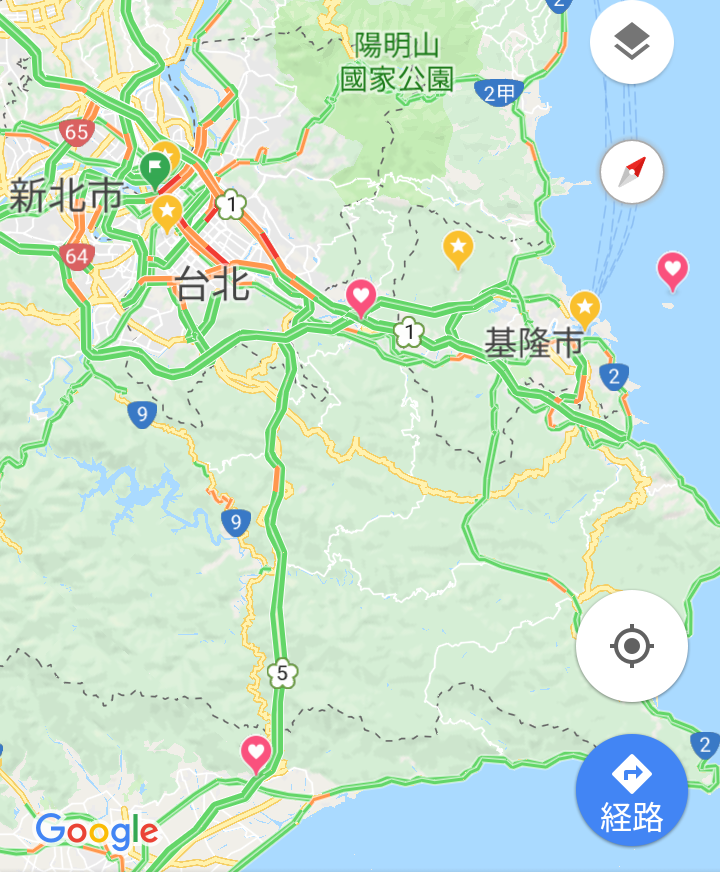The width and height of the screenshot is (720, 872).
Task: Select the starred place near 基隆市
Action: click(585, 307)
